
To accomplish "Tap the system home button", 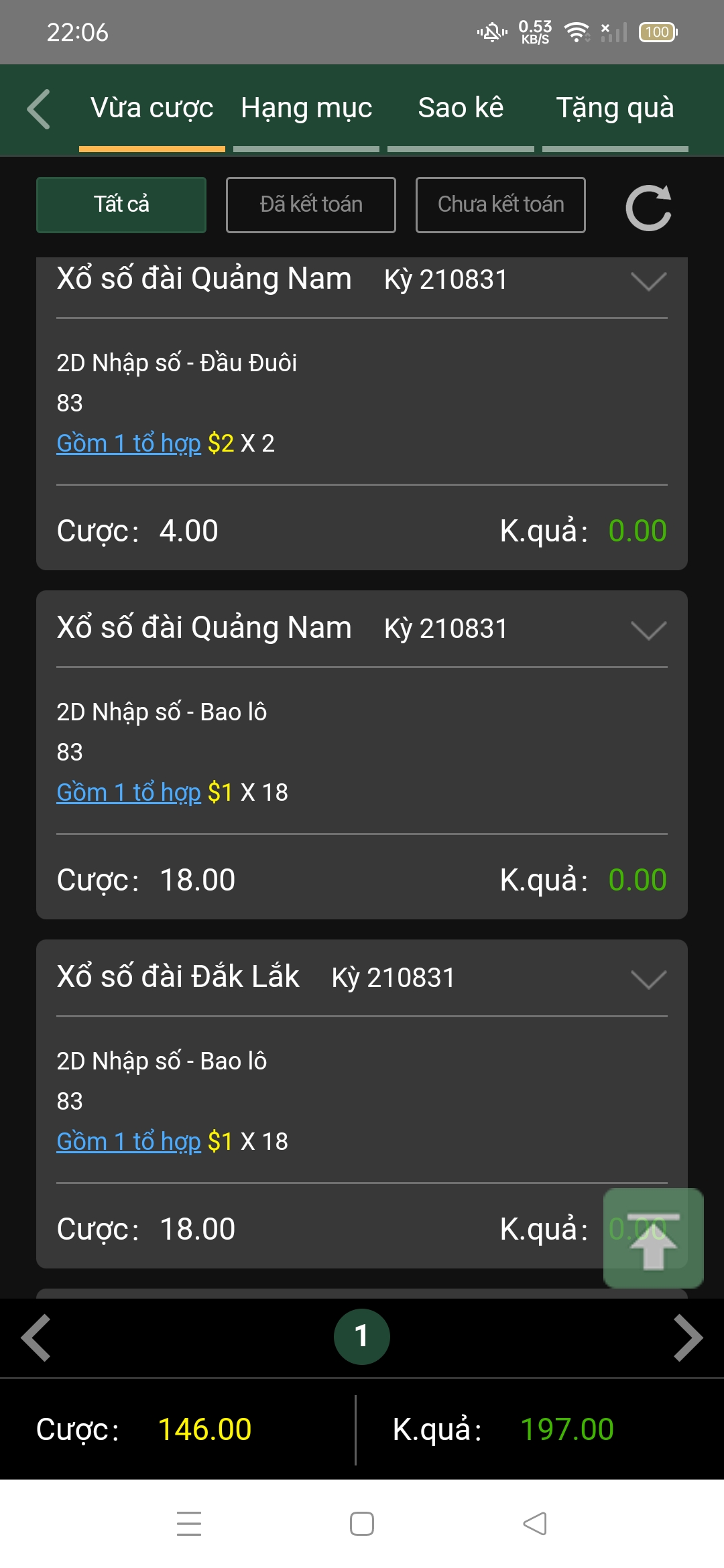I will [362, 1524].
